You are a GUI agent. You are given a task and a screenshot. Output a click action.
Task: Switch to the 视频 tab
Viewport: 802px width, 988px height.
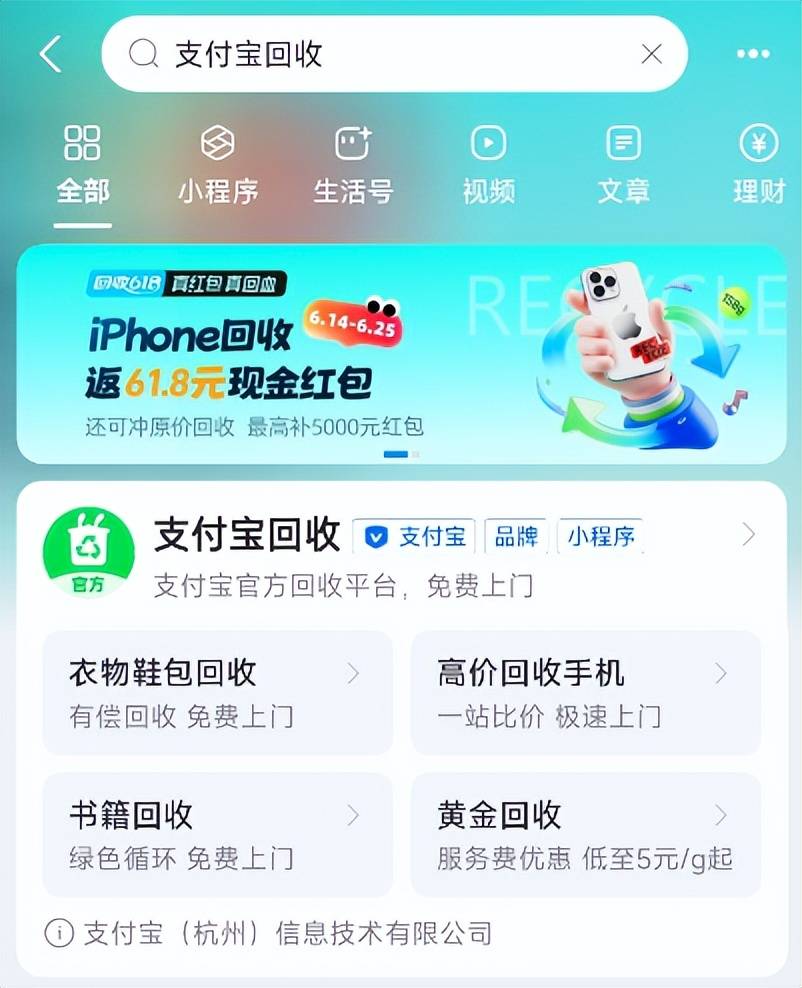[488, 165]
